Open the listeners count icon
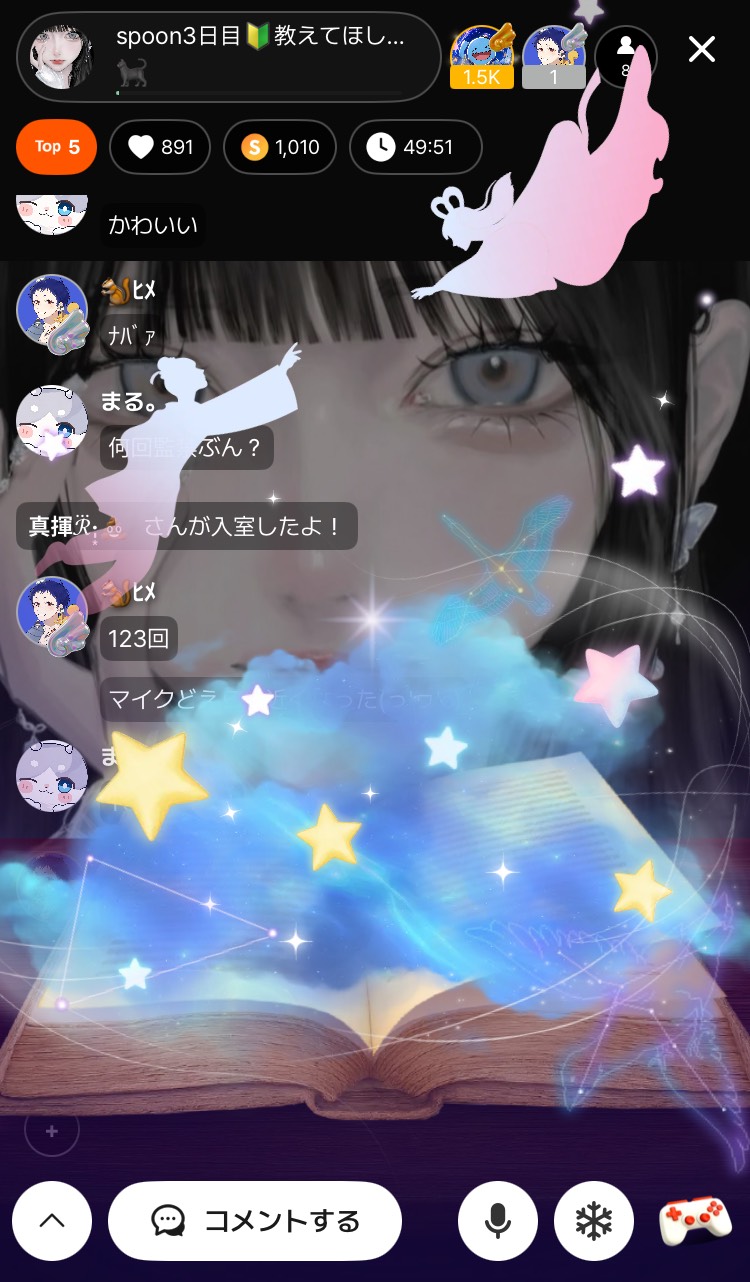This screenshot has width=750, height=1282. click(x=626, y=57)
